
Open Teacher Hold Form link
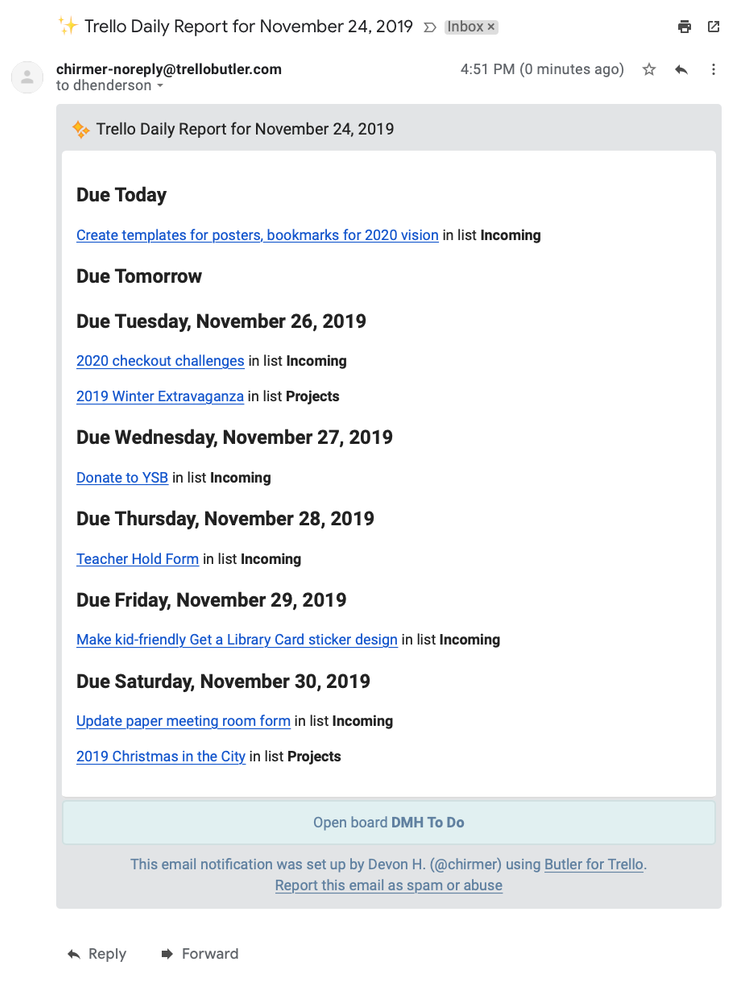(137, 559)
